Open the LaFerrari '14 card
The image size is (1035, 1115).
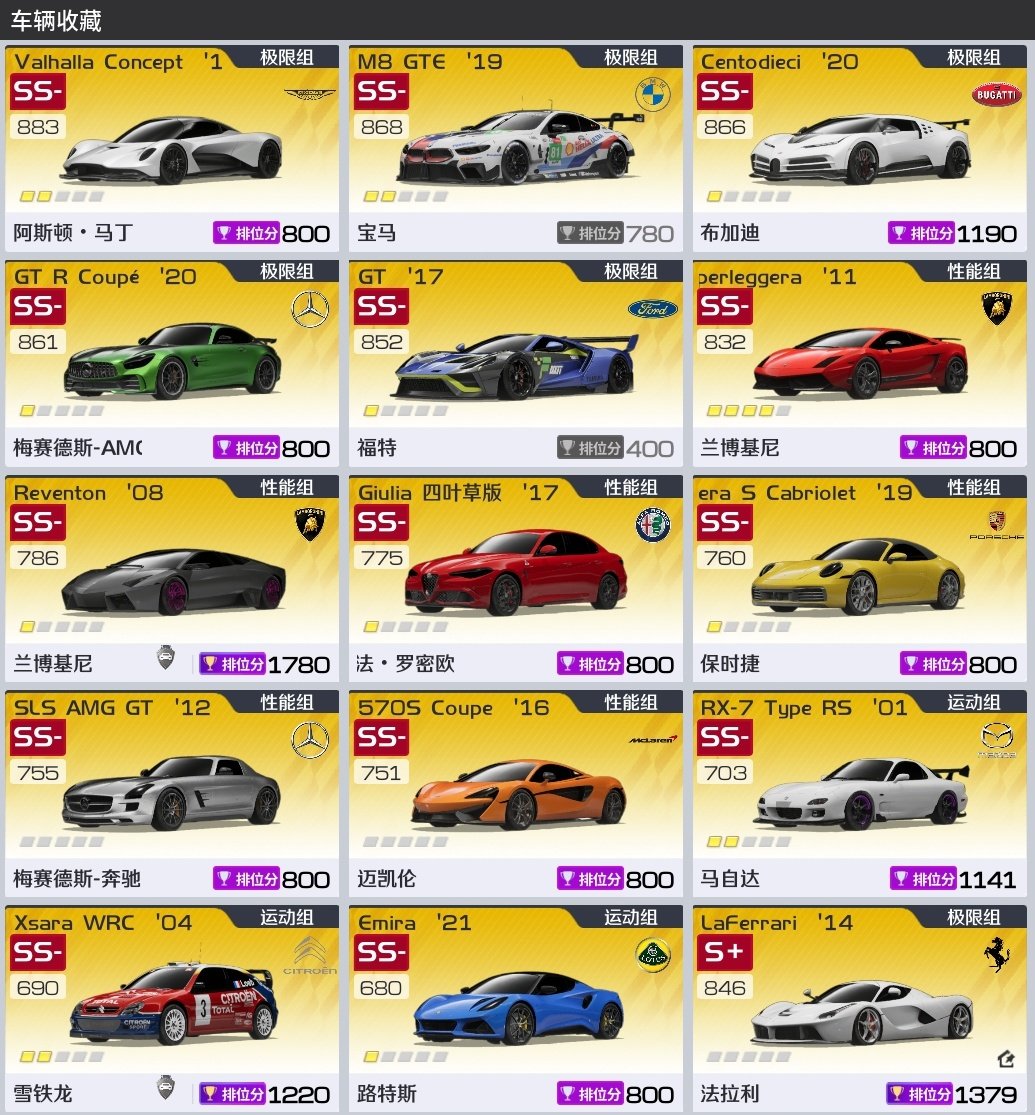[860, 1010]
